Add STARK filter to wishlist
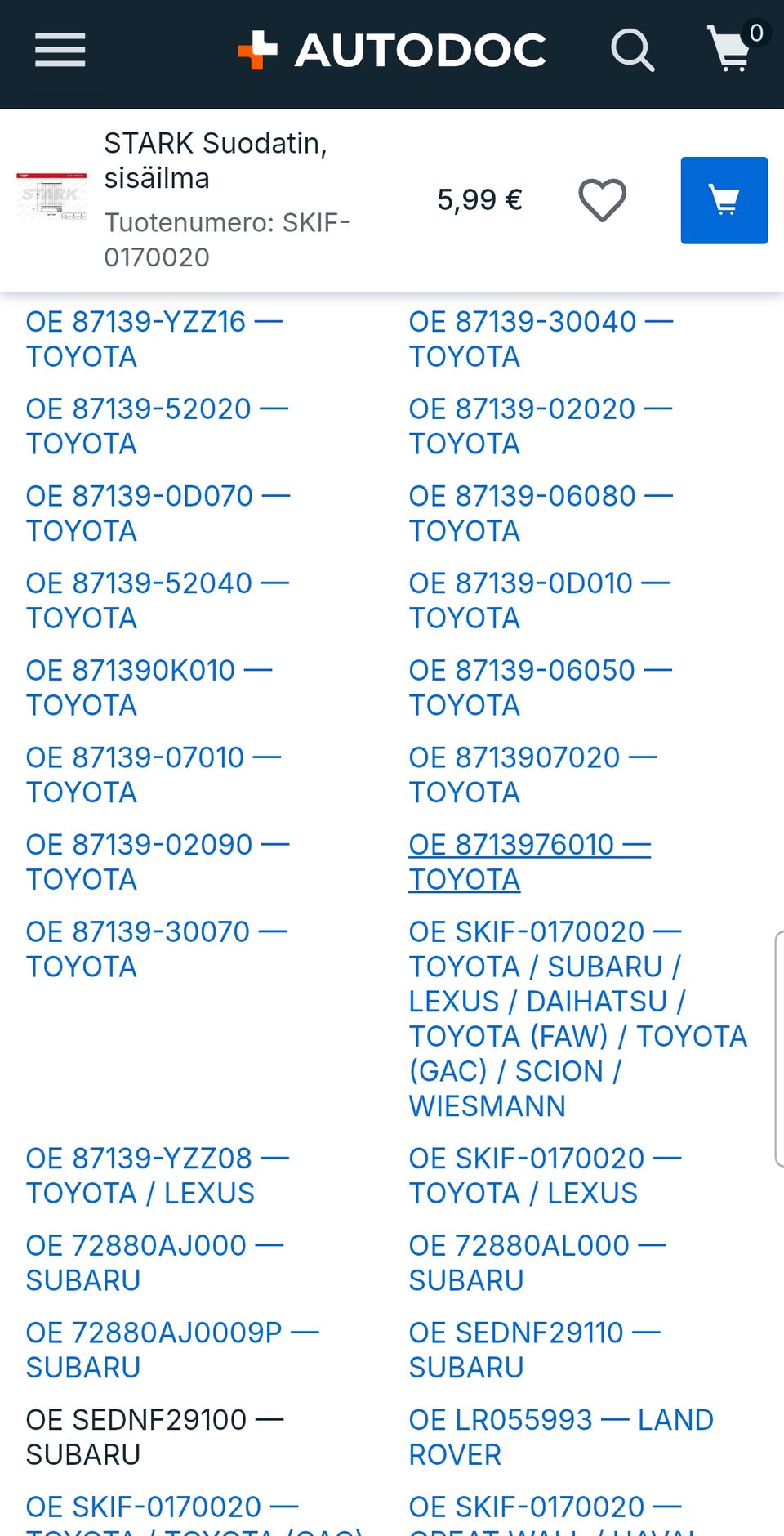The width and height of the screenshot is (784, 1536). click(x=602, y=200)
